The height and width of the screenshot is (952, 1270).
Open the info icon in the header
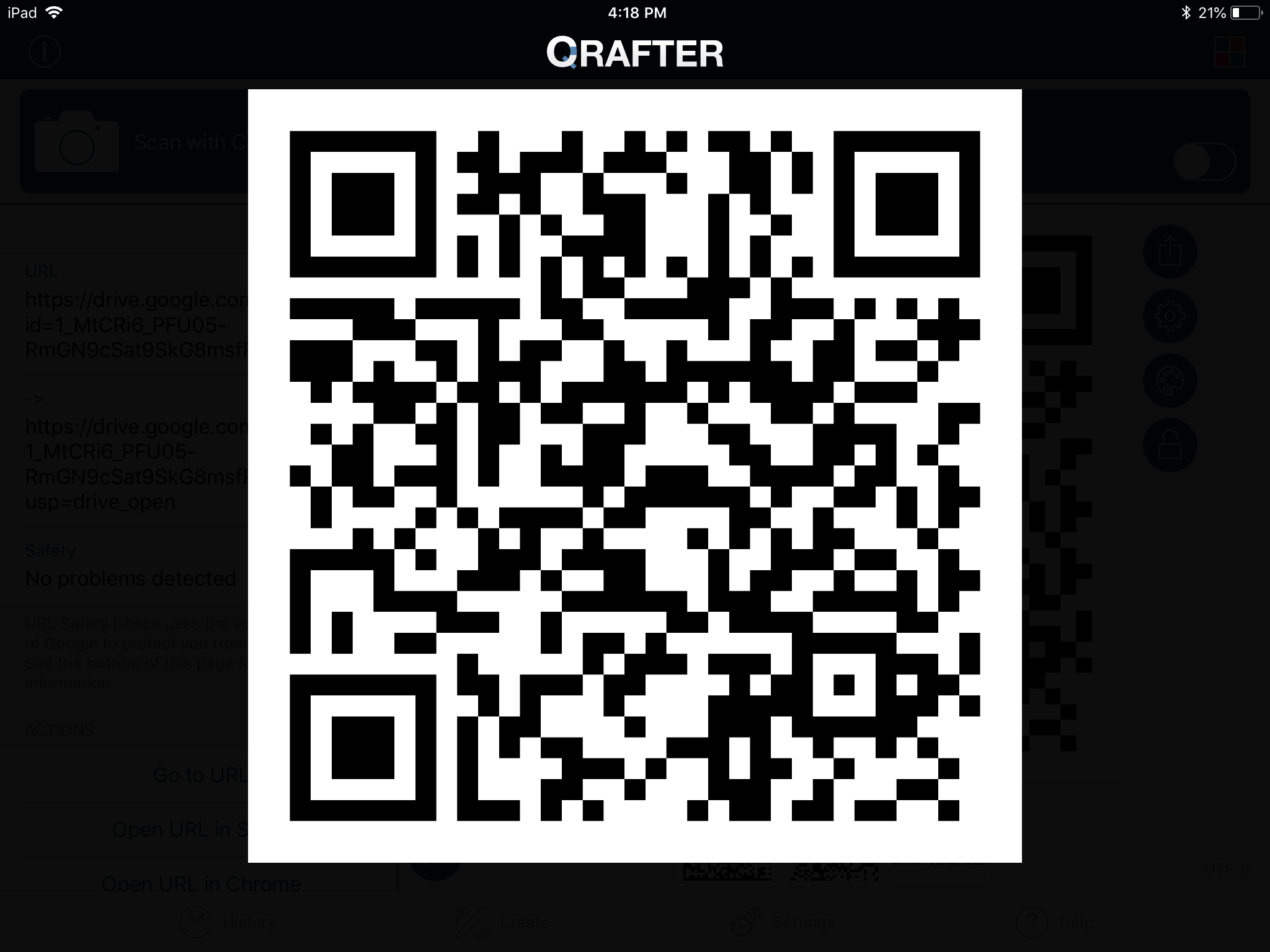click(44, 52)
